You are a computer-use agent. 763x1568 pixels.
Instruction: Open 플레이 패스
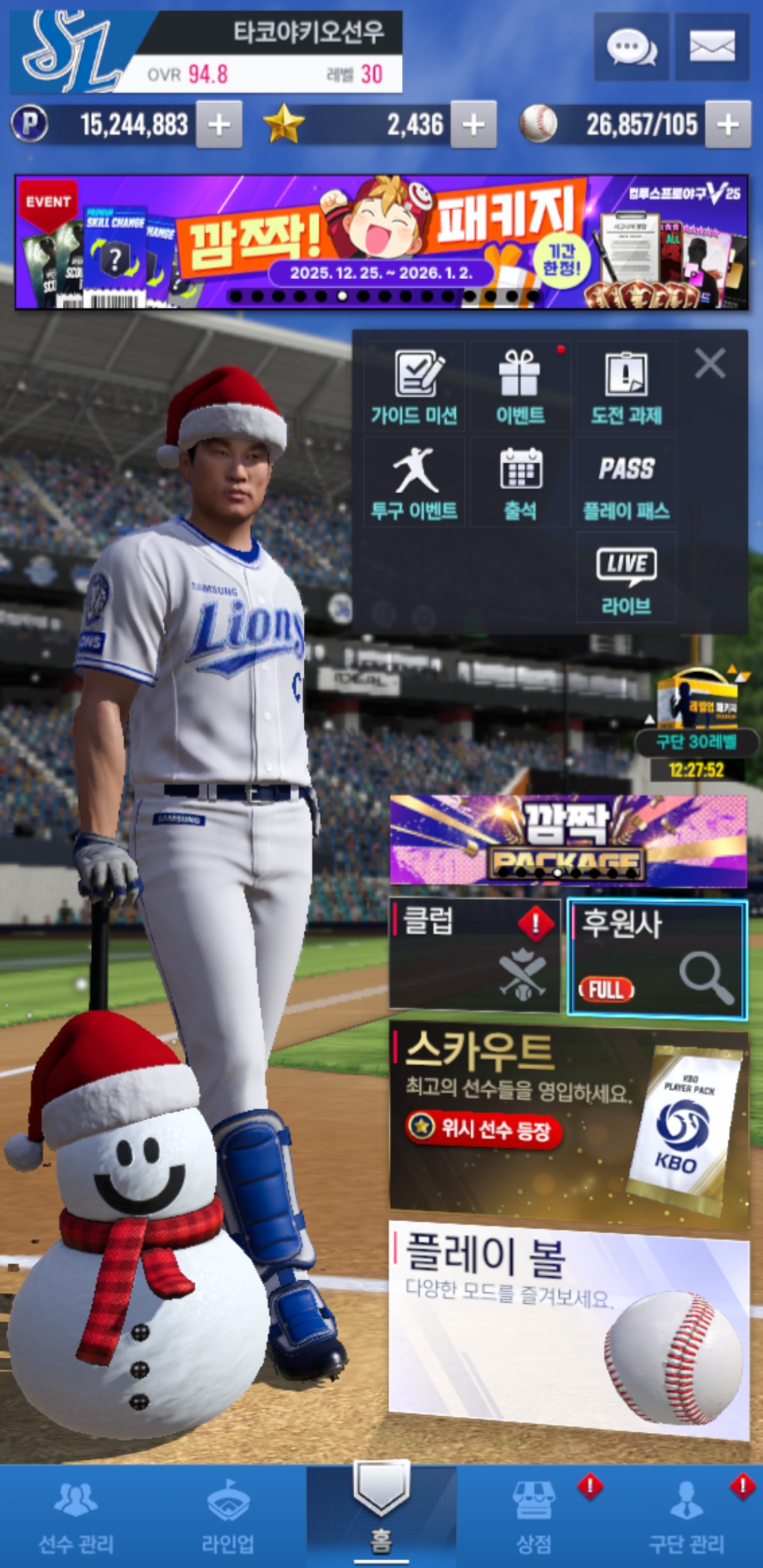(626, 483)
